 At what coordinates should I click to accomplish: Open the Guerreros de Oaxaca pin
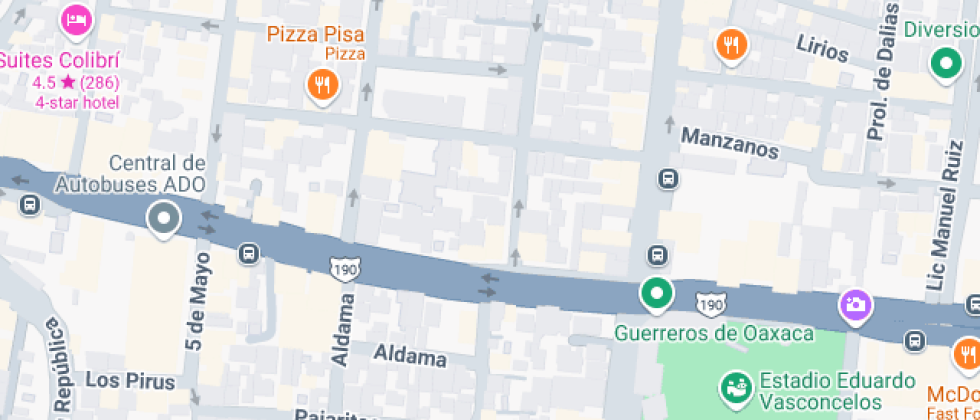(x=656, y=294)
